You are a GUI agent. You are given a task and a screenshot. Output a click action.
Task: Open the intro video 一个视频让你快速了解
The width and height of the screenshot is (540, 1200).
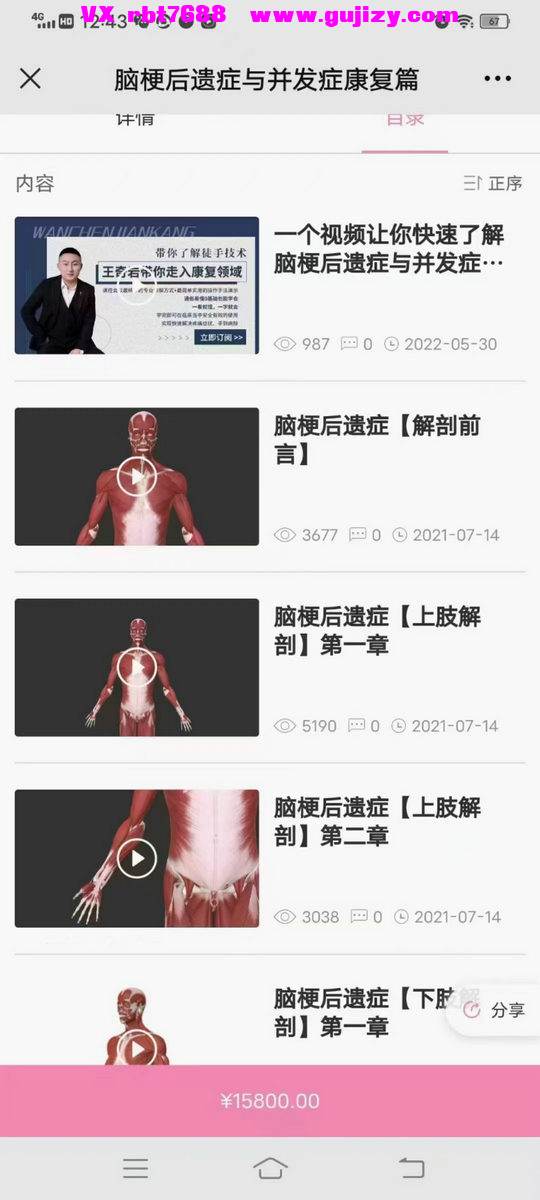(270, 286)
